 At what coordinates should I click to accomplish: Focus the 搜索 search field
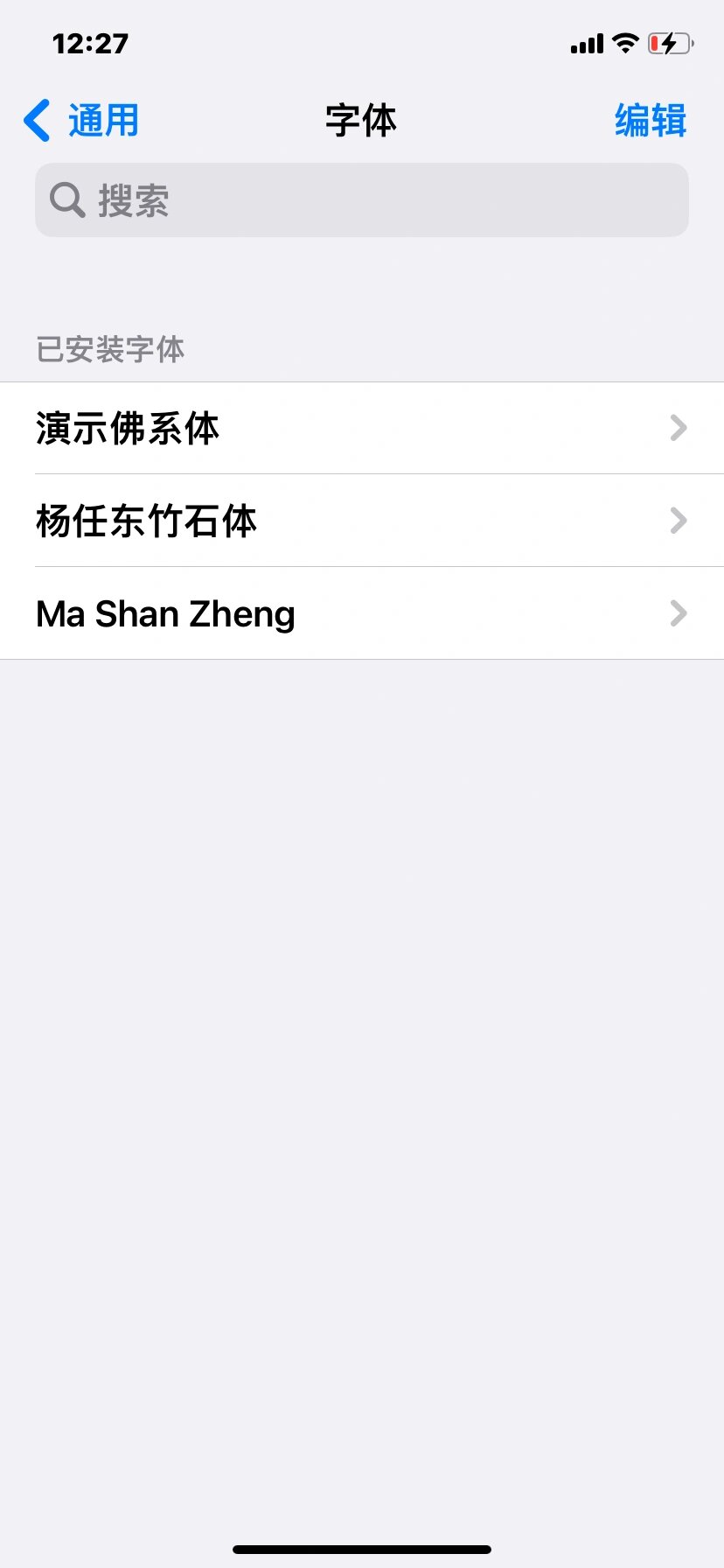[362, 200]
